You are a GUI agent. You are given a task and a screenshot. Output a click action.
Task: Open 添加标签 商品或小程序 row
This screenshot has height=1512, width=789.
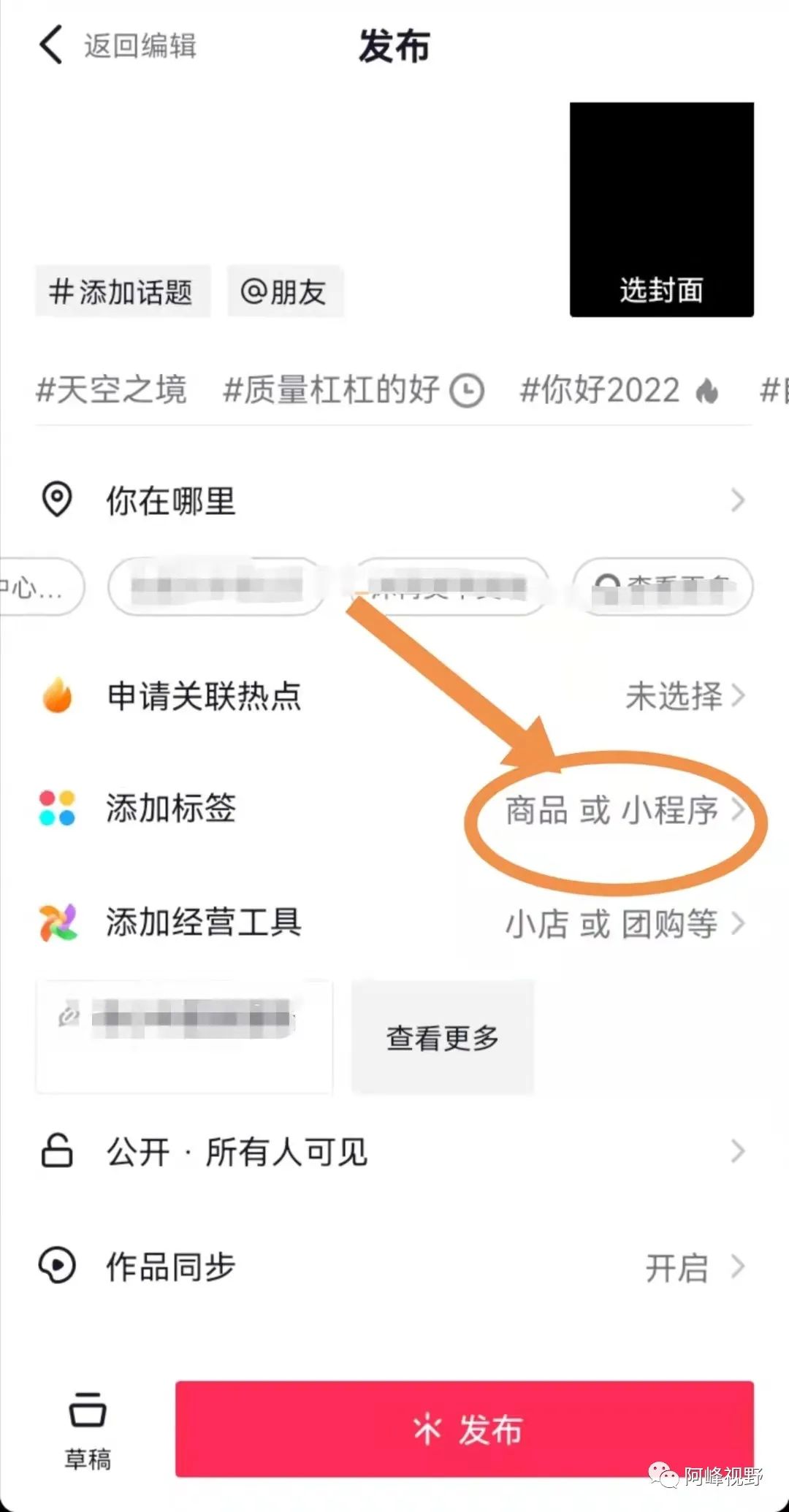coord(393,809)
